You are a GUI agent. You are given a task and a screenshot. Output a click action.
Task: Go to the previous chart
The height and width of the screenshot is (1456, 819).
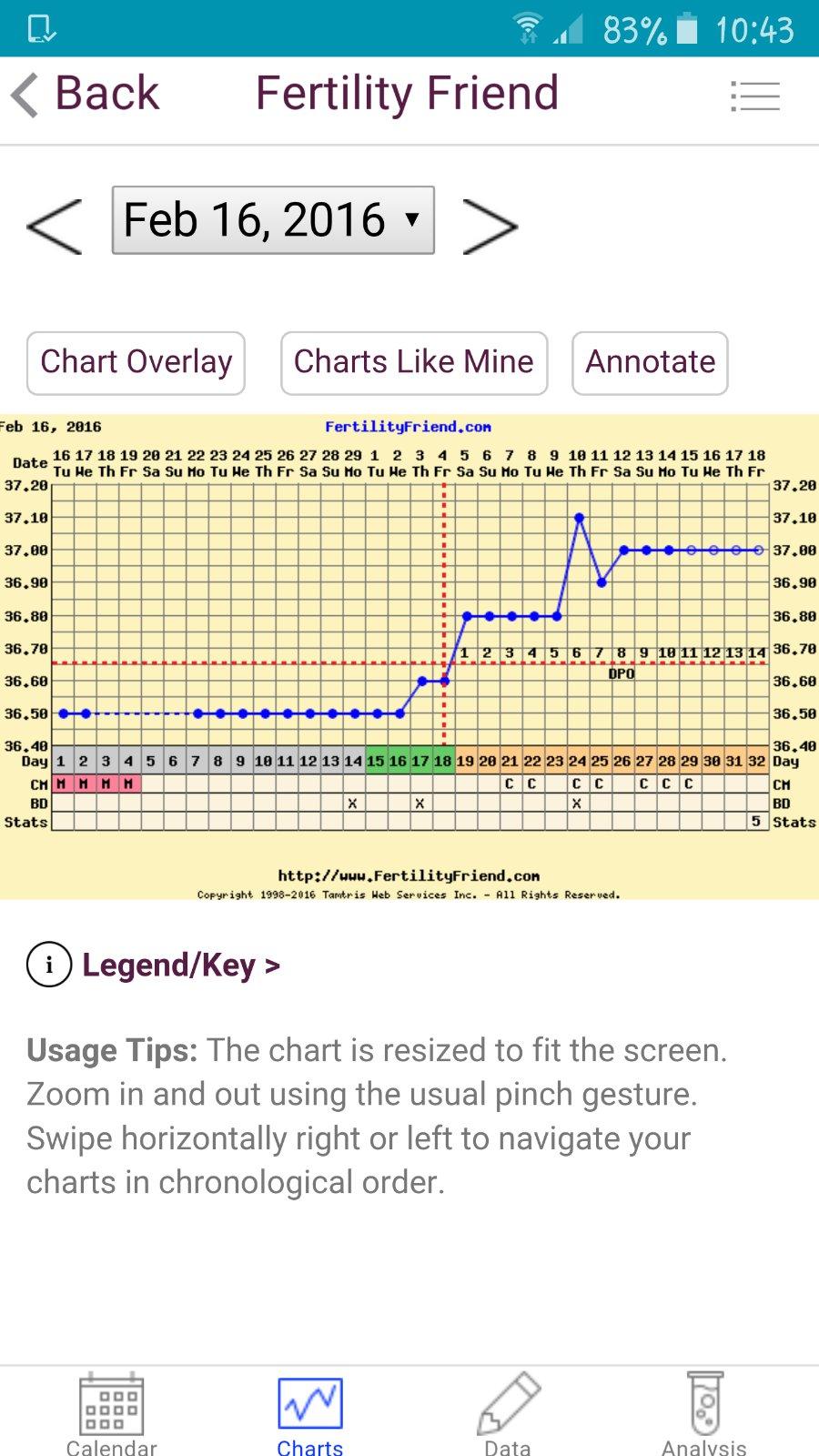click(x=55, y=226)
